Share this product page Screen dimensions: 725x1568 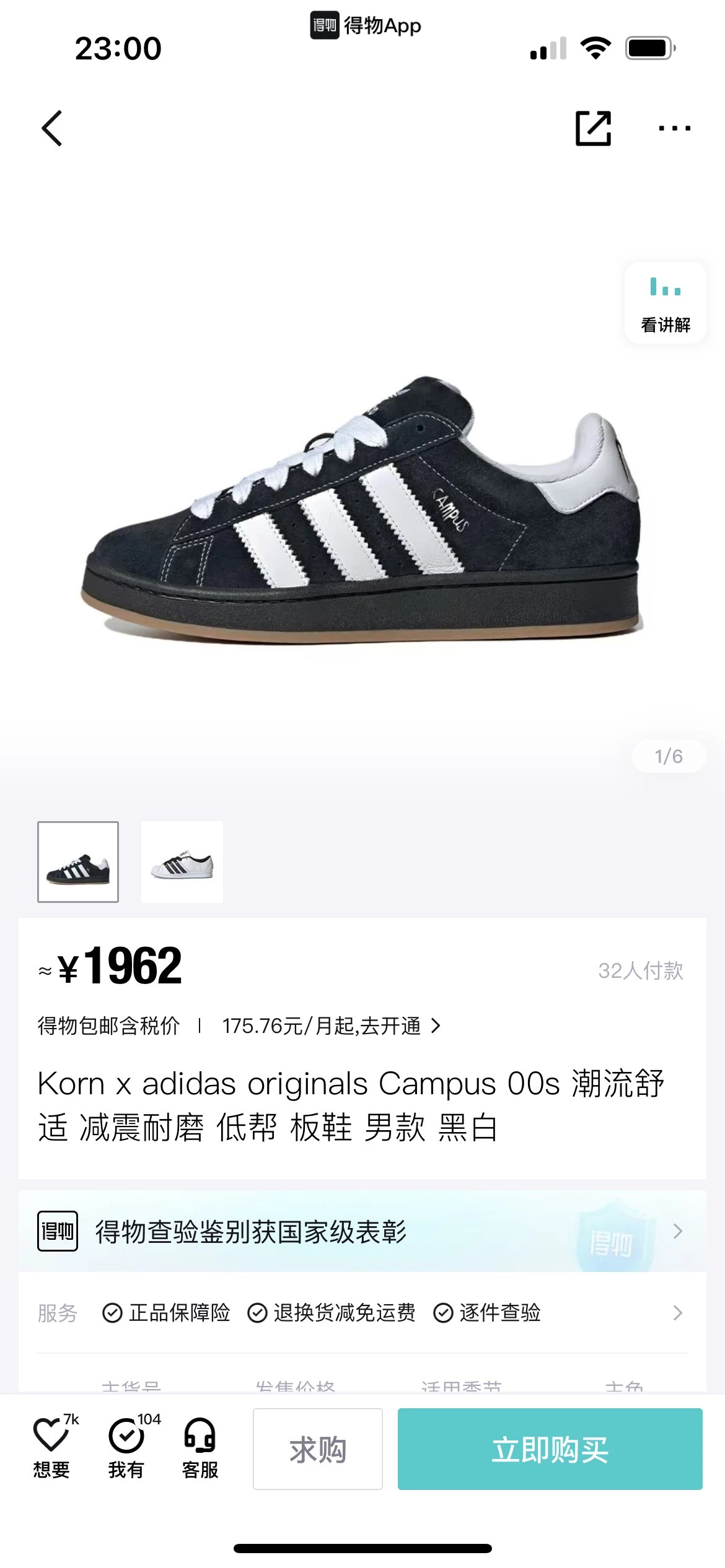point(593,128)
